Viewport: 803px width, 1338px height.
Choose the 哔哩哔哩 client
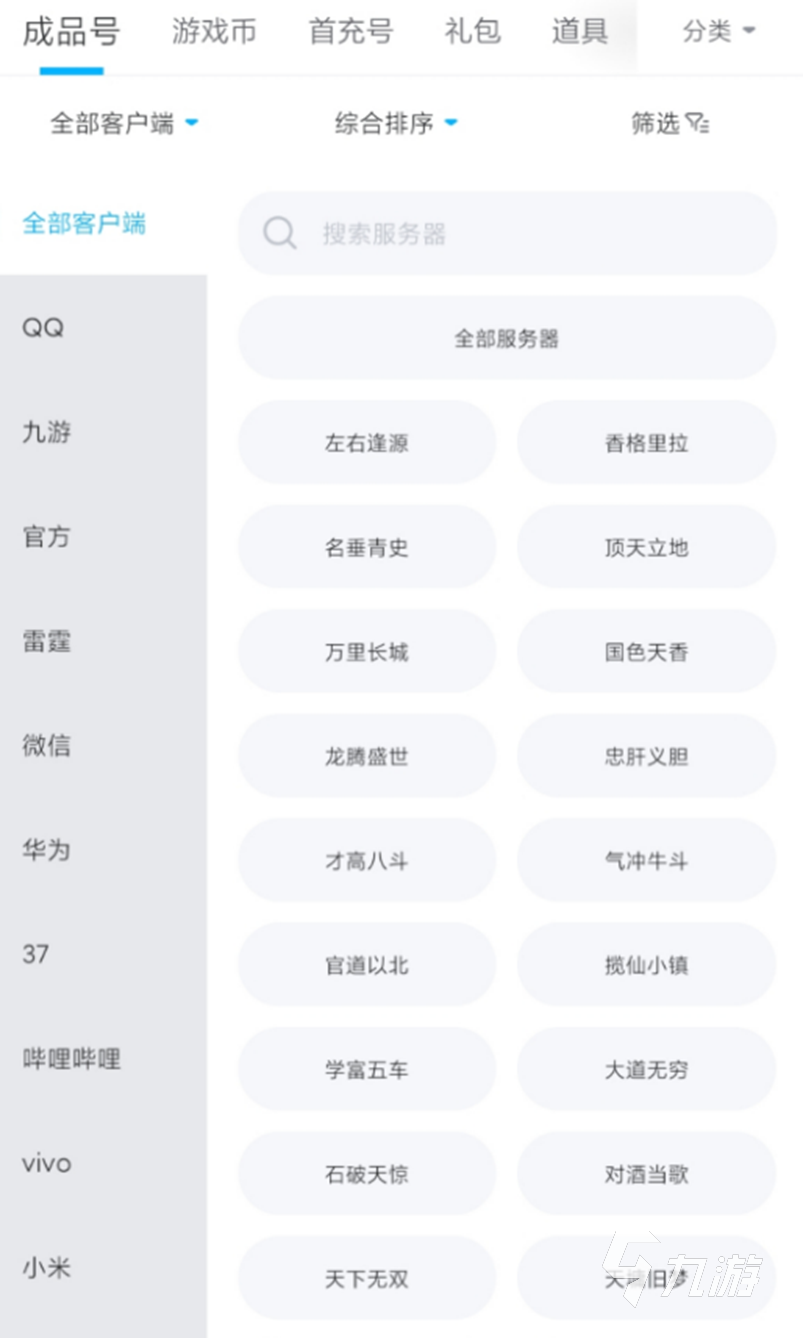[72, 1059]
